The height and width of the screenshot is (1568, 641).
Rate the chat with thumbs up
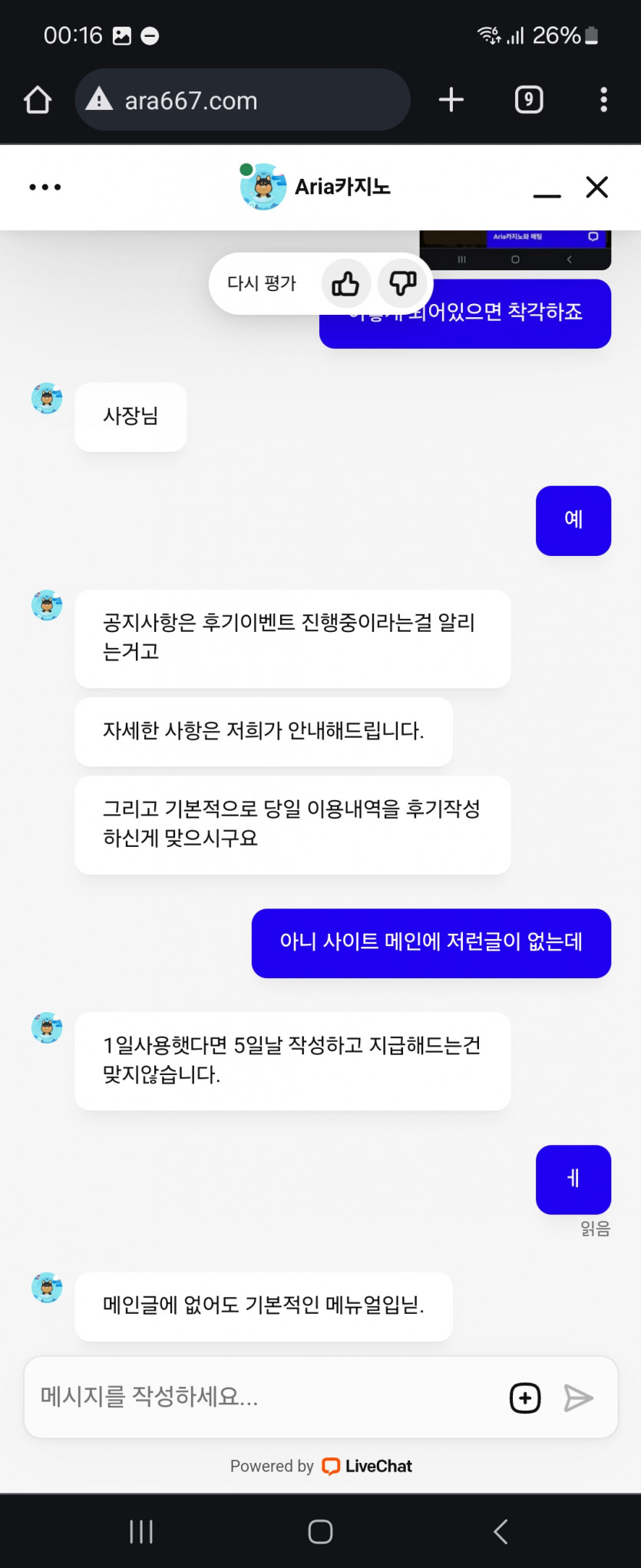345,283
